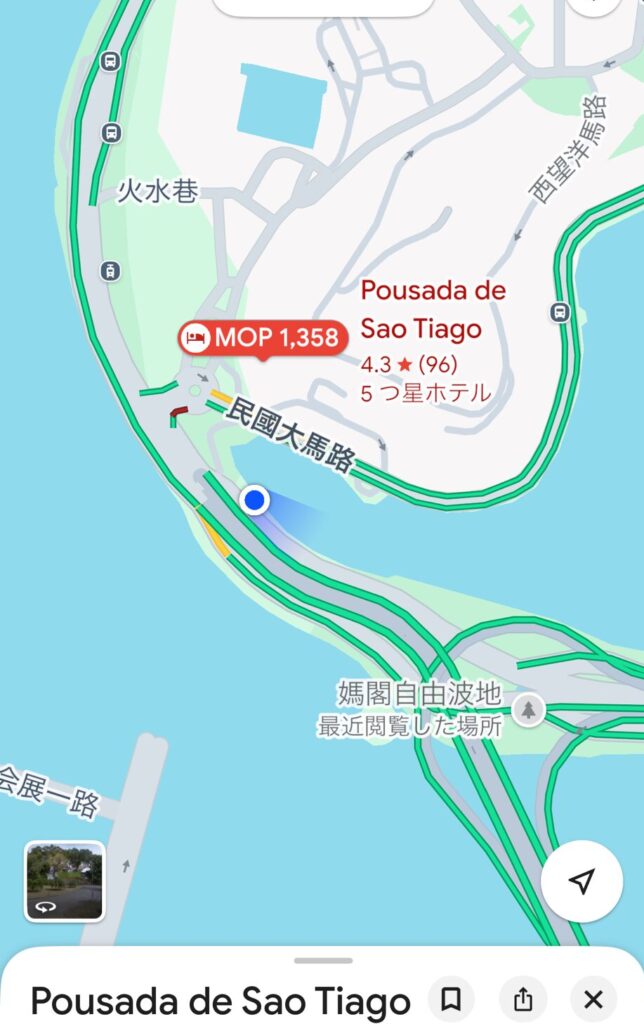Recenter map with the location arrow button
This screenshot has height=1024, width=644.
581,881
